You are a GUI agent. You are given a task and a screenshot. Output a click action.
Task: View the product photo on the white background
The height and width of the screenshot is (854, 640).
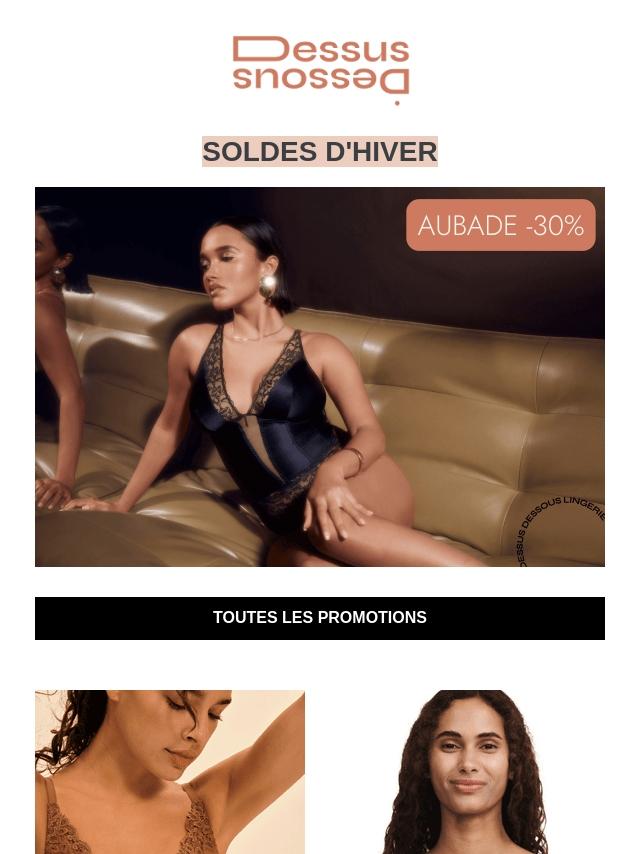470,771
